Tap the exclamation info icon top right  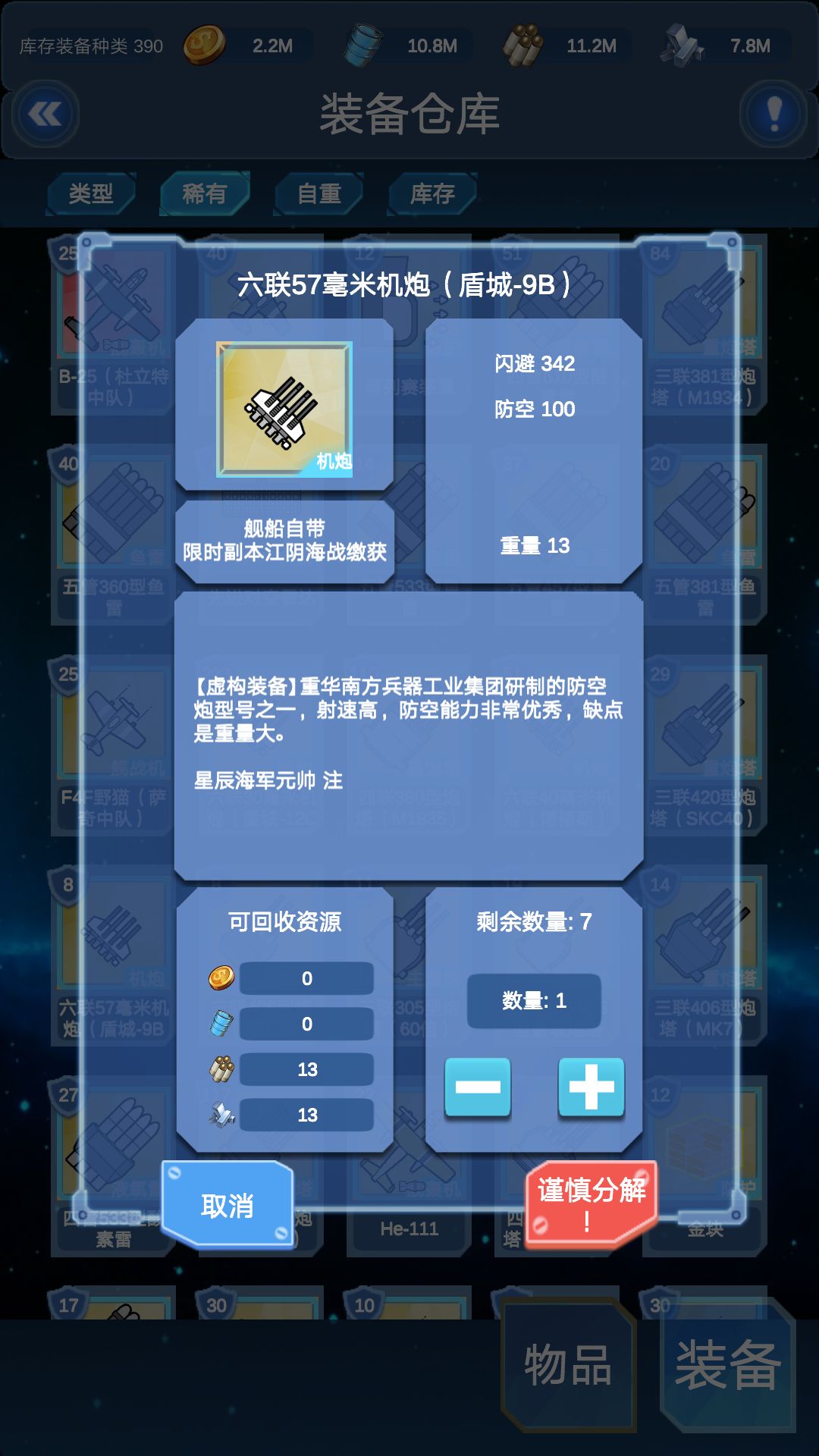(x=772, y=114)
